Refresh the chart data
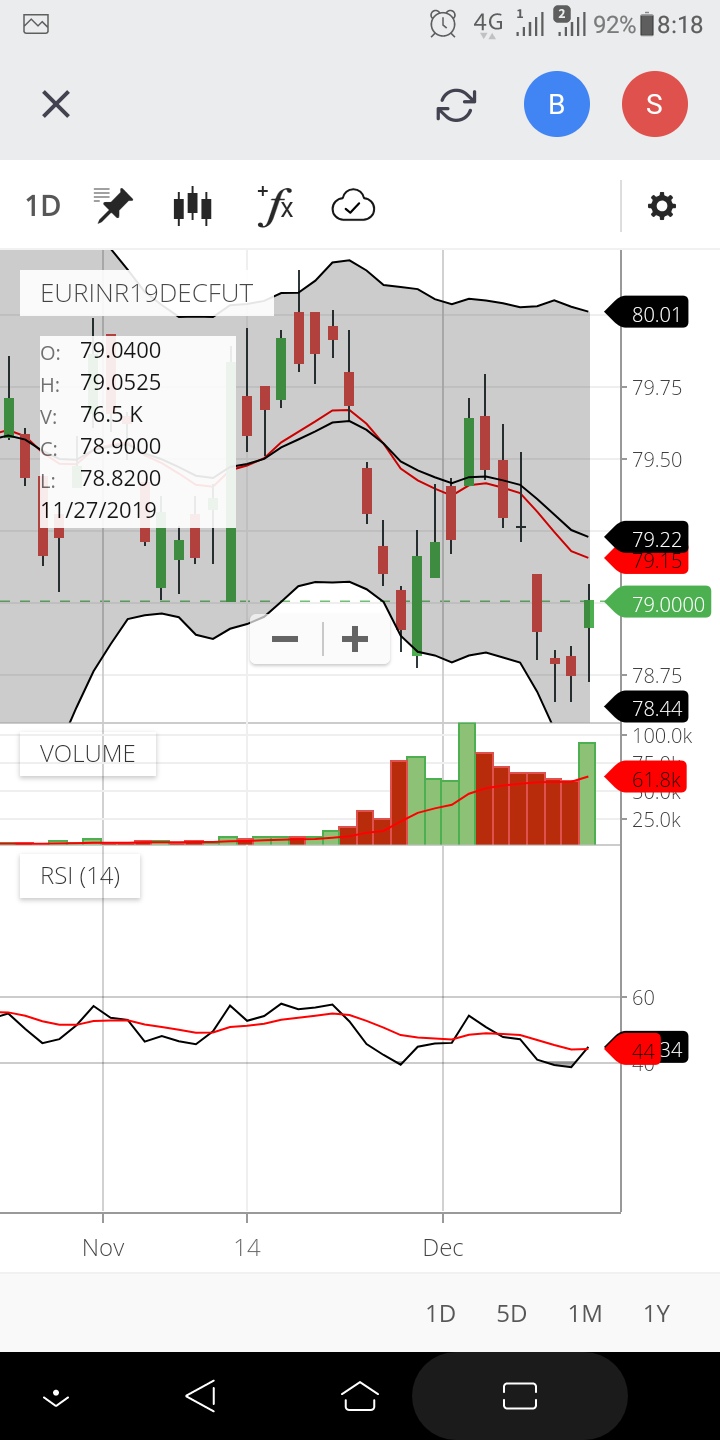This screenshot has width=720, height=1440. [x=456, y=104]
